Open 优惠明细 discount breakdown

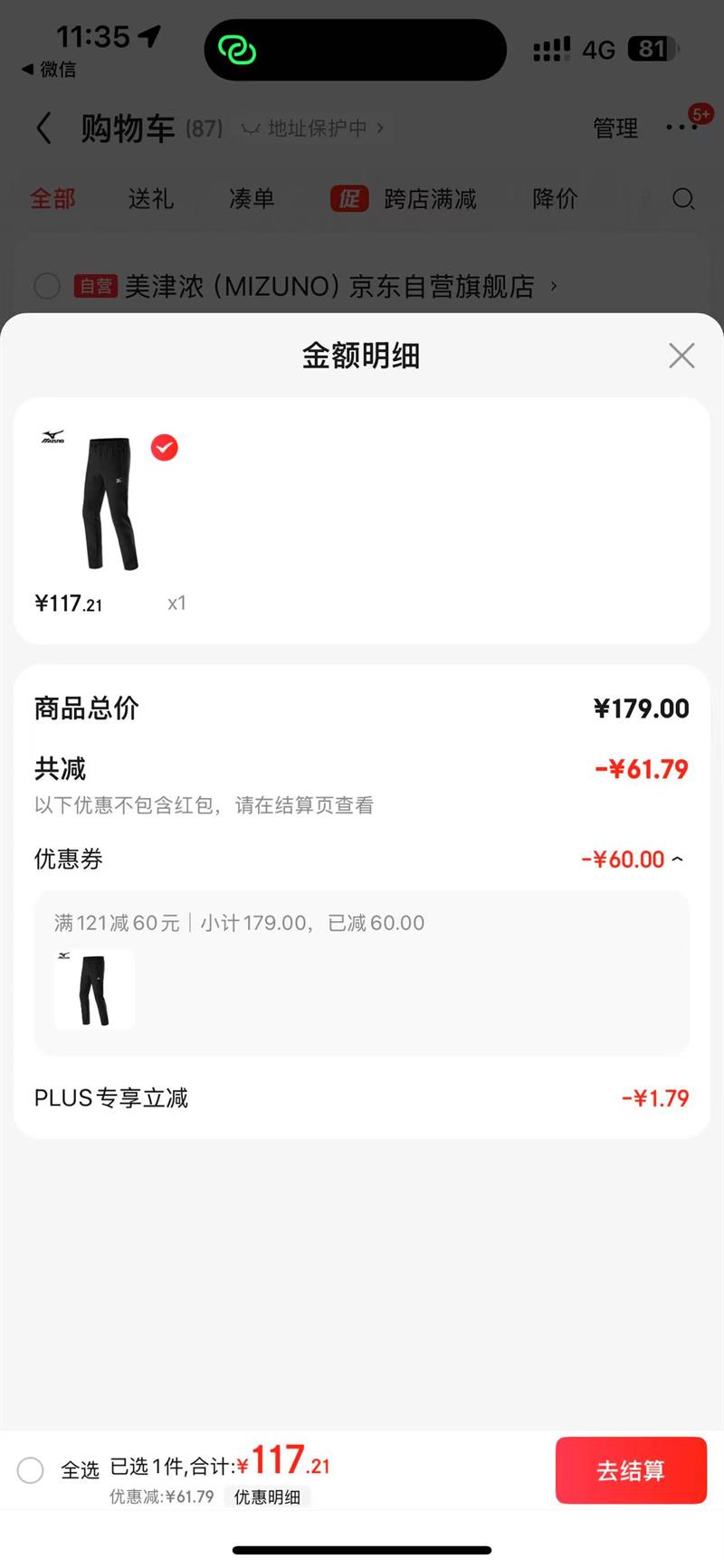[x=267, y=1497]
